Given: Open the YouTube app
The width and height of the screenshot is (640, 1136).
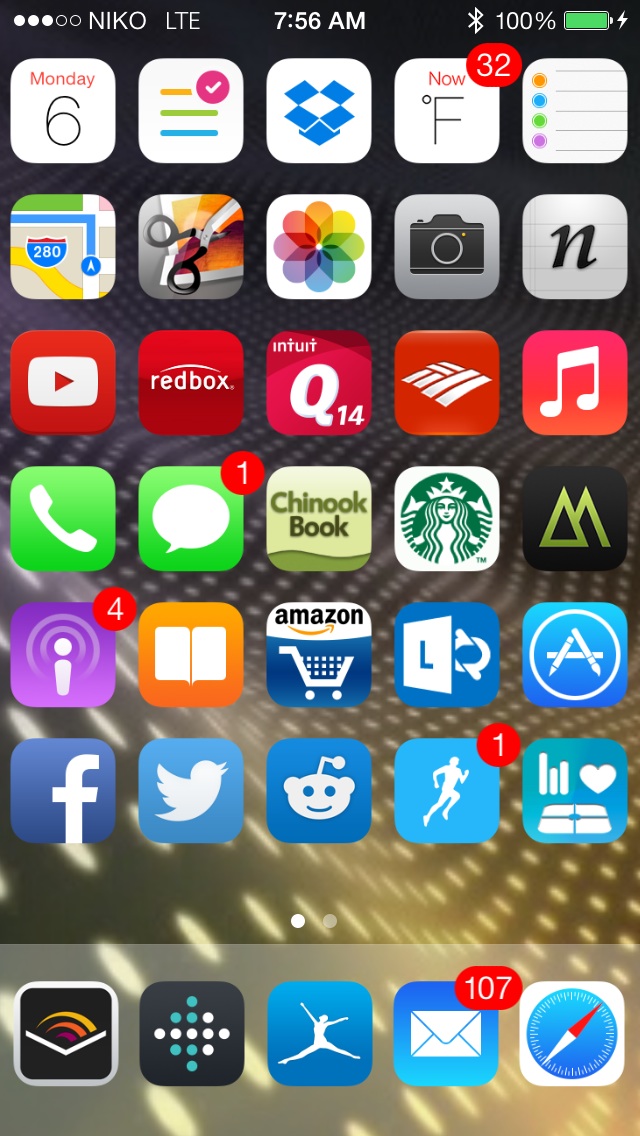Looking at the screenshot, I should [63, 383].
